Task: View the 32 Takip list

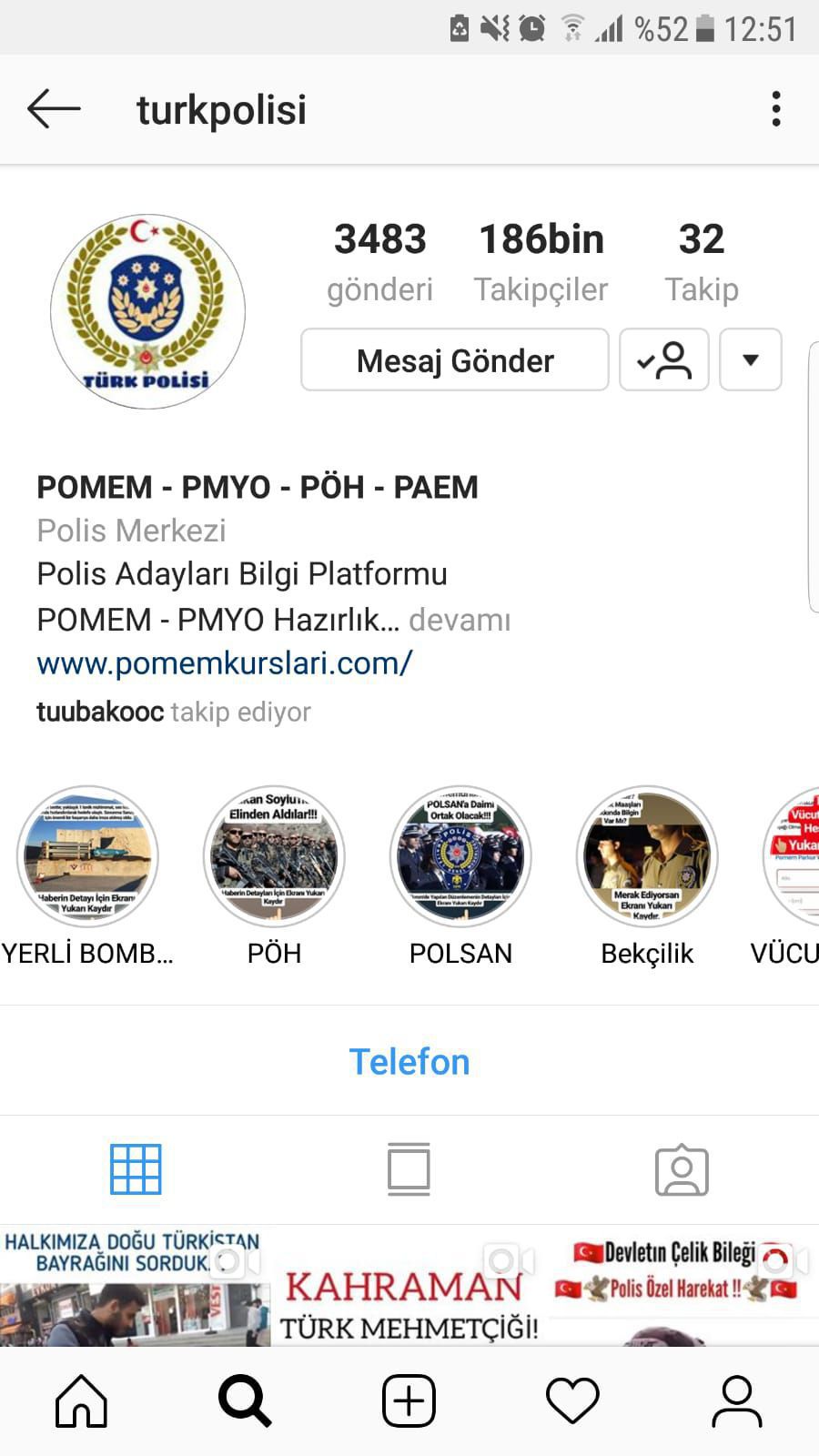Action: click(x=701, y=261)
